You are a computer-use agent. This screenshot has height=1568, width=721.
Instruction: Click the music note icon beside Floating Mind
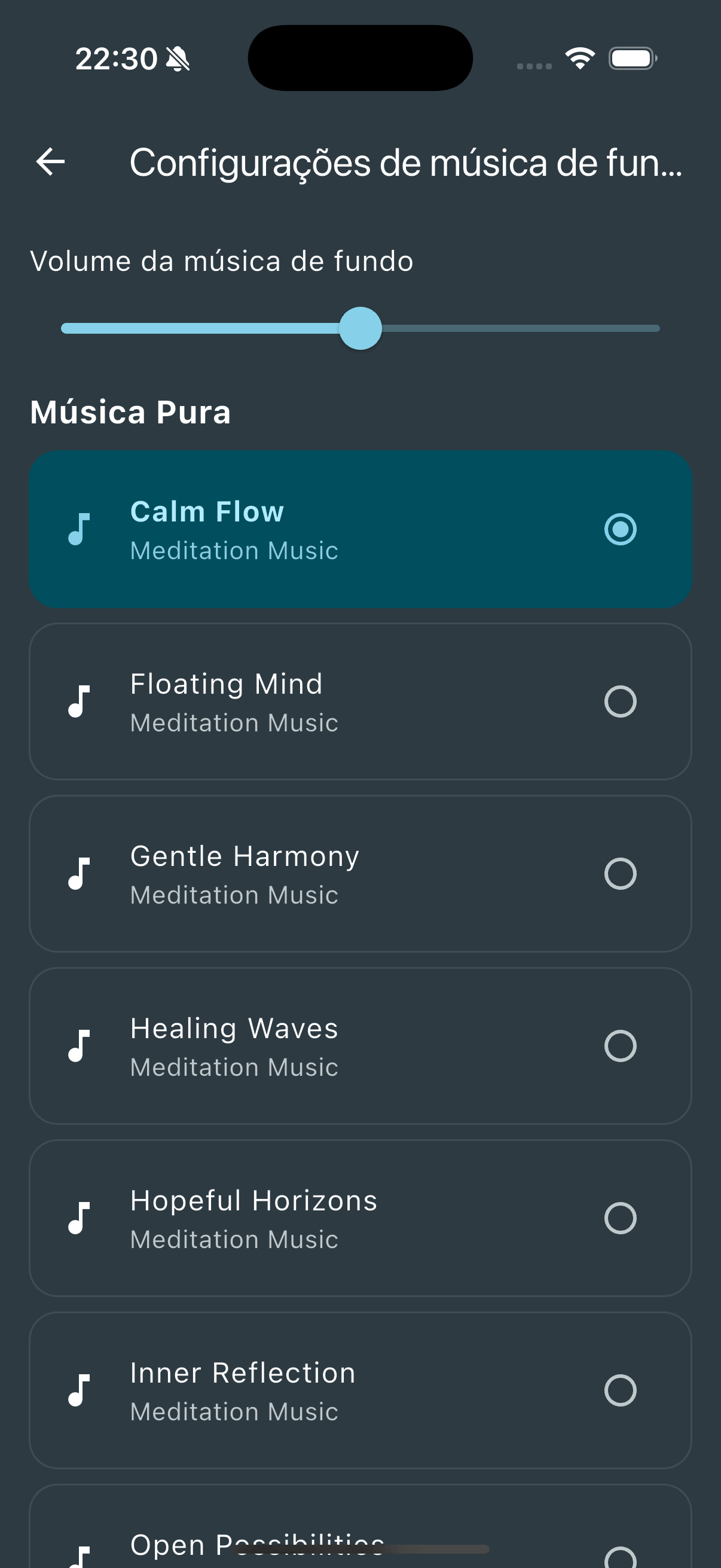coord(80,701)
